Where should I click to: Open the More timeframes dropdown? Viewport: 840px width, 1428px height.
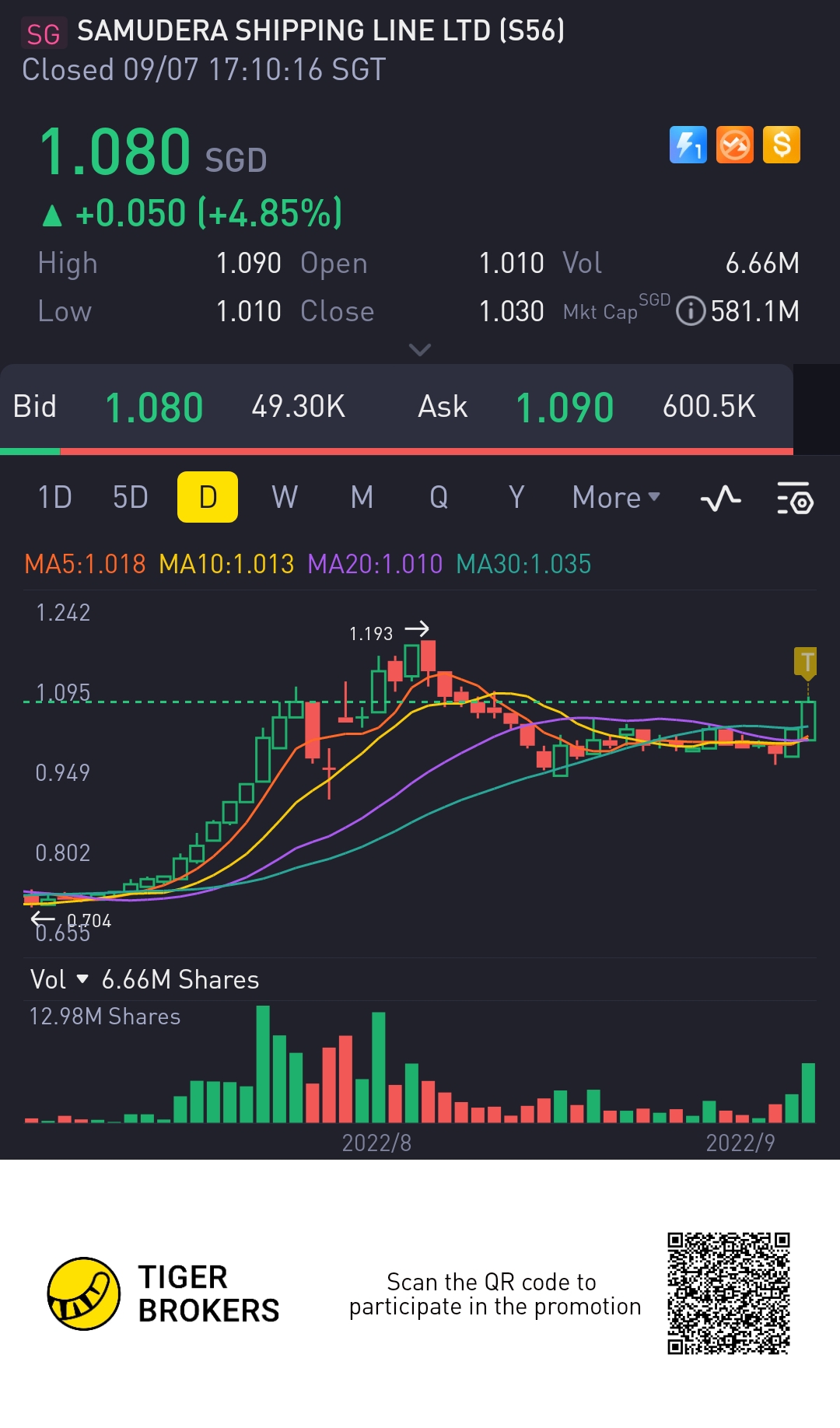tap(615, 497)
